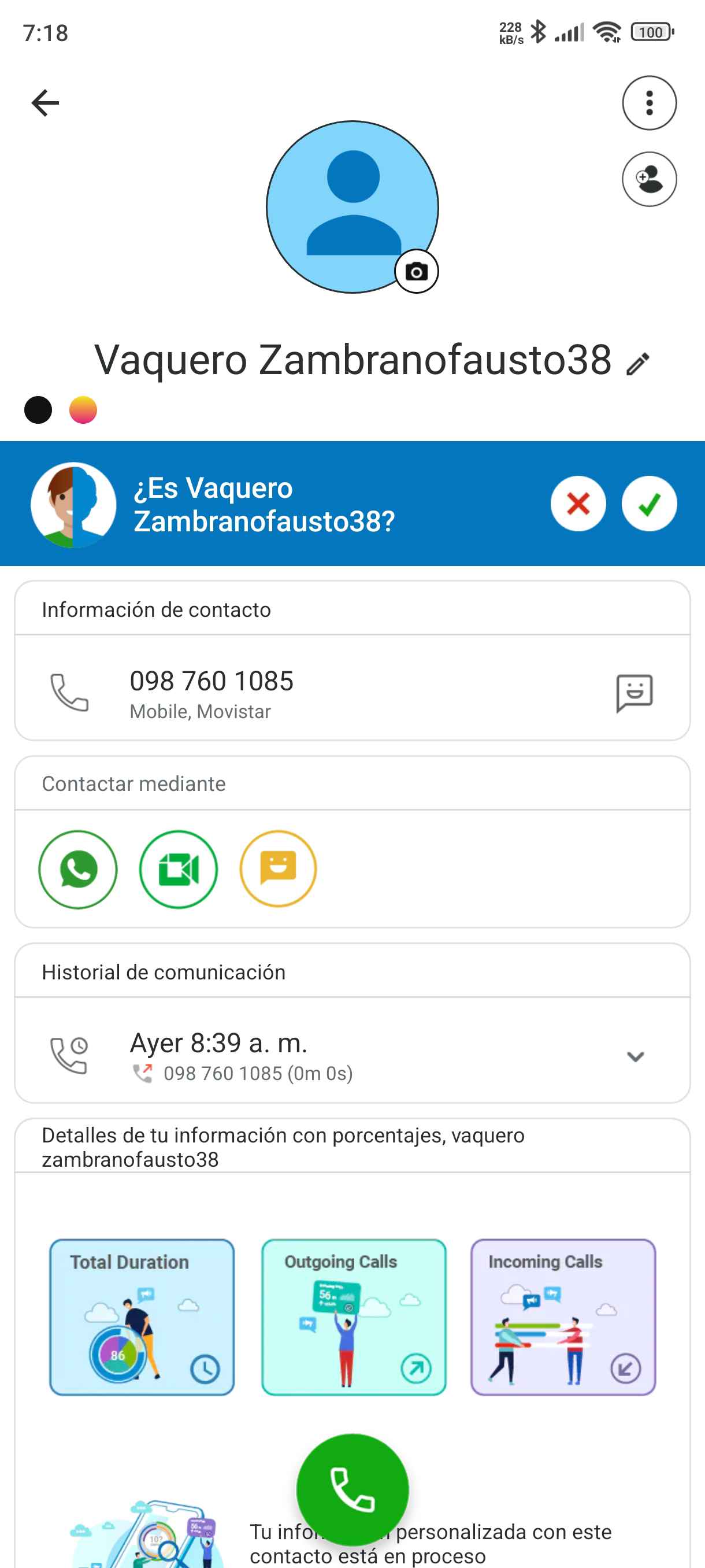705x1568 pixels.
Task: Open the Incoming Calls card
Action: tap(563, 1317)
